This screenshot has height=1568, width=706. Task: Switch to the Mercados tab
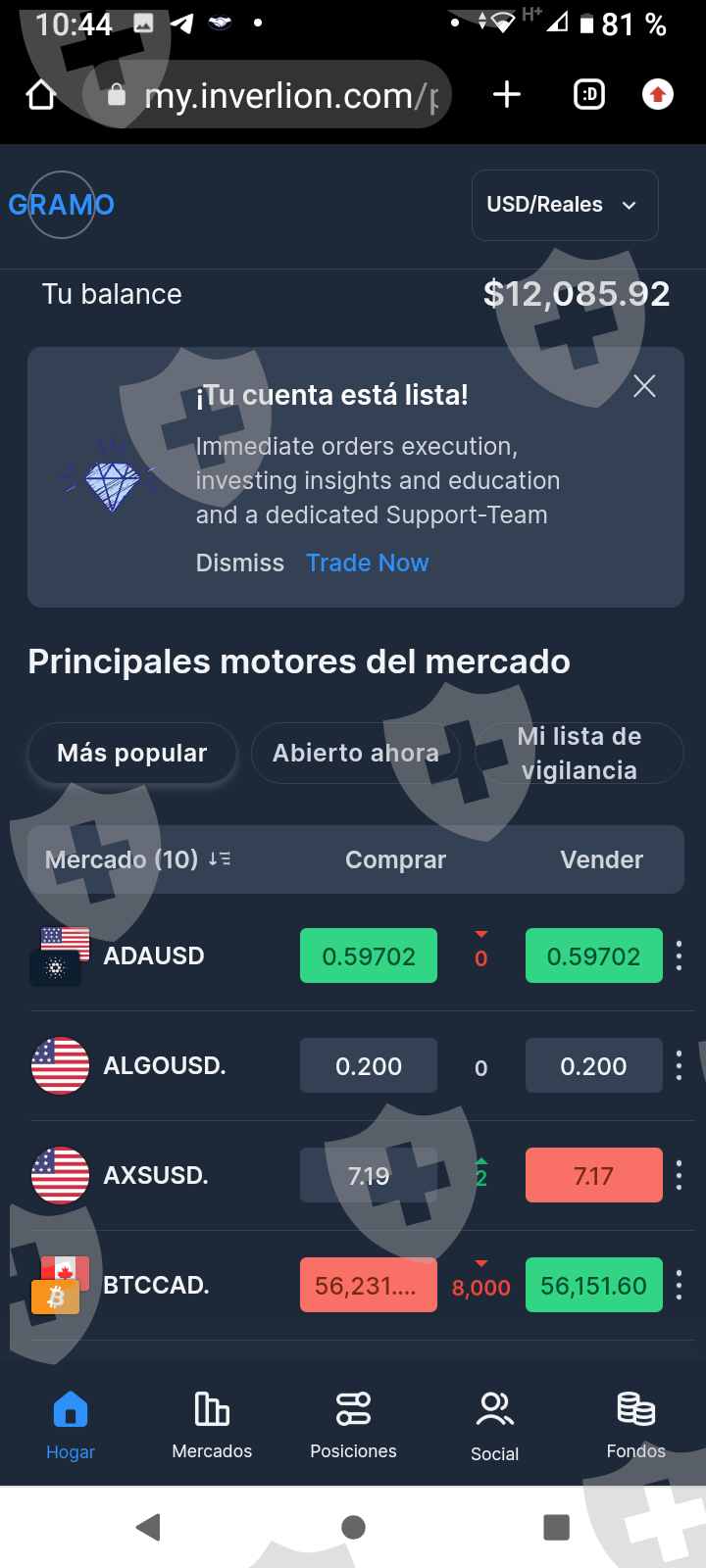click(212, 1424)
